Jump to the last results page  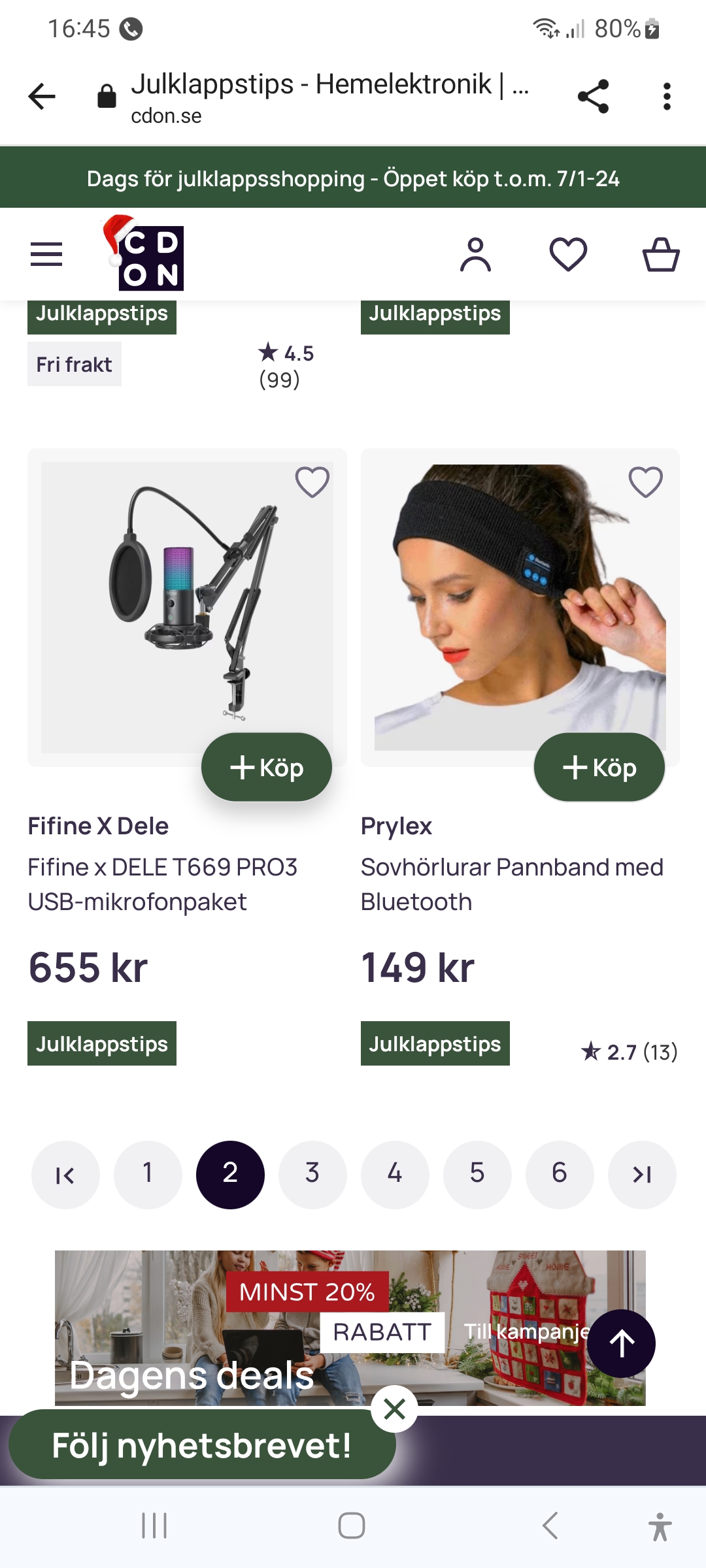coord(642,1175)
